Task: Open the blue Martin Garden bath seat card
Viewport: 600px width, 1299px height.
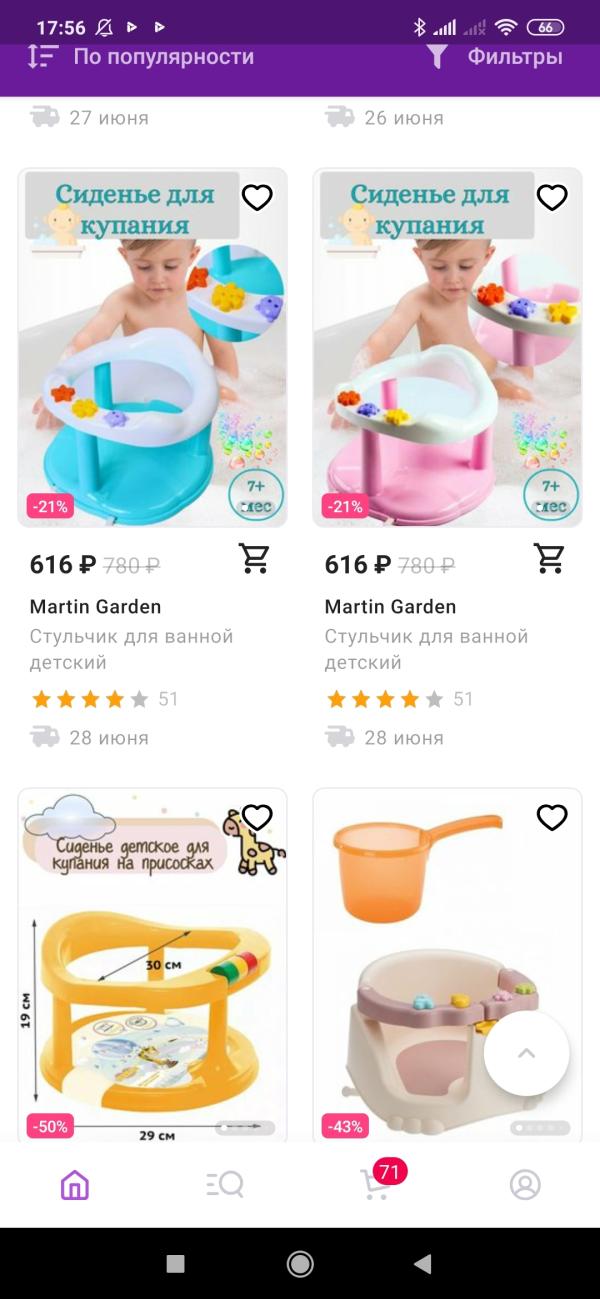Action: click(x=152, y=360)
